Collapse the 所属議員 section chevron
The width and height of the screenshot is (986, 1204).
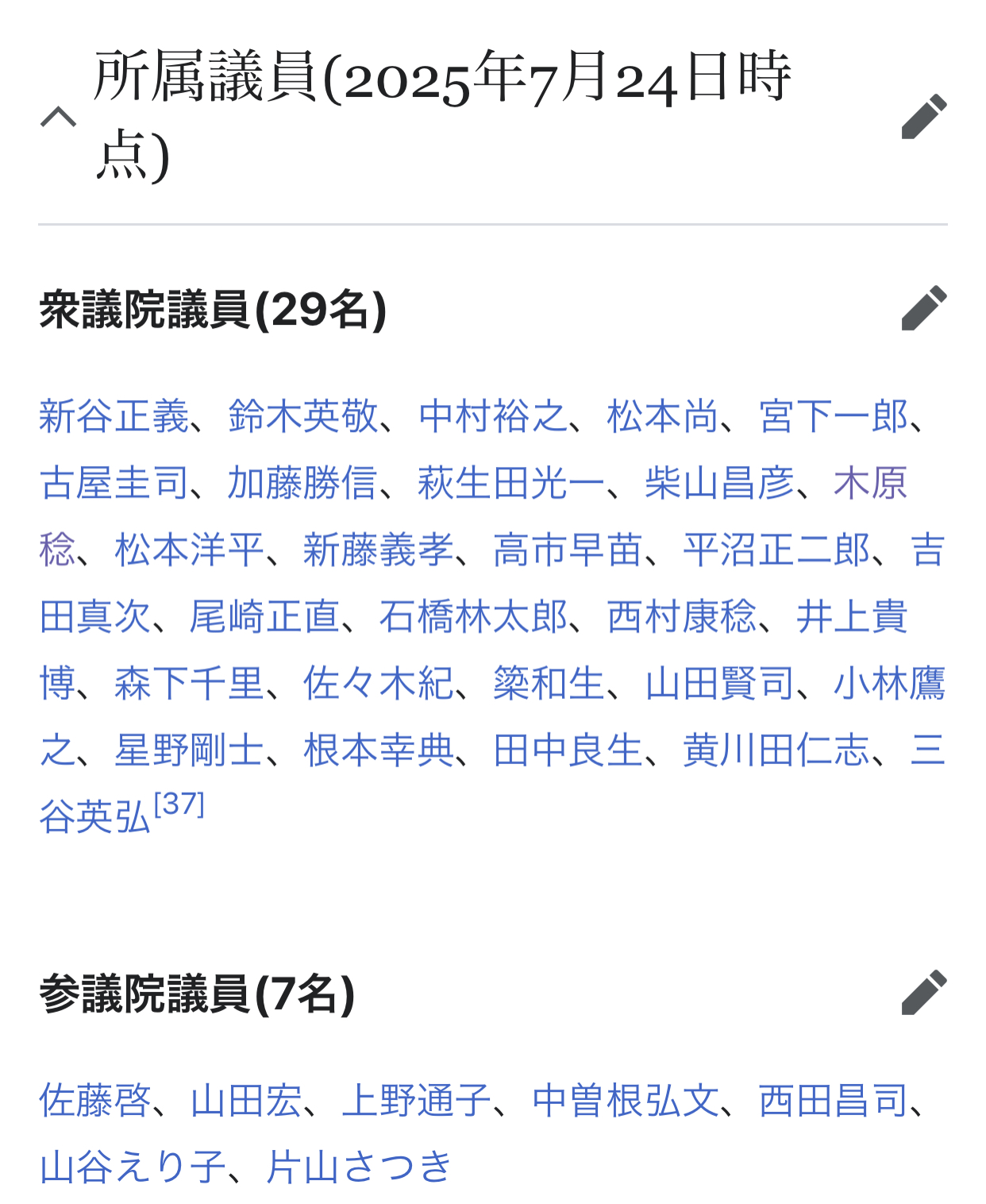[59, 117]
